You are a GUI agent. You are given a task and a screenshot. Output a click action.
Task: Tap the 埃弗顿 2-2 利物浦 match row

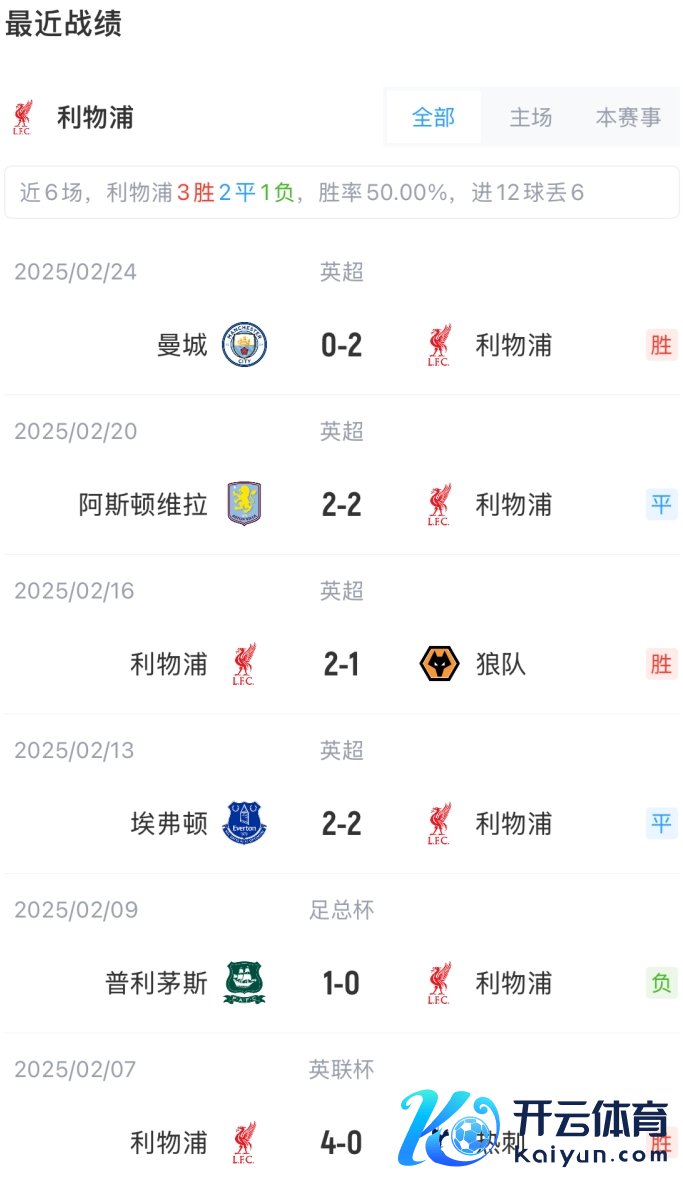(x=341, y=824)
